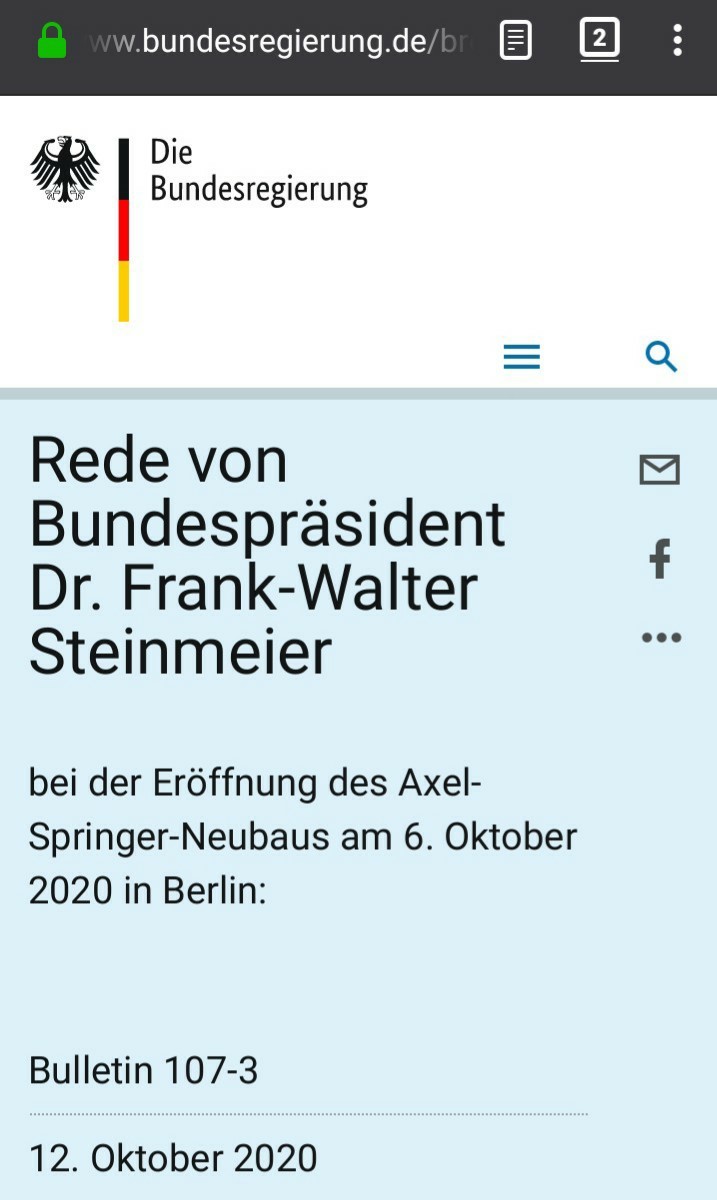Open the browser overflow menu

[677, 41]
